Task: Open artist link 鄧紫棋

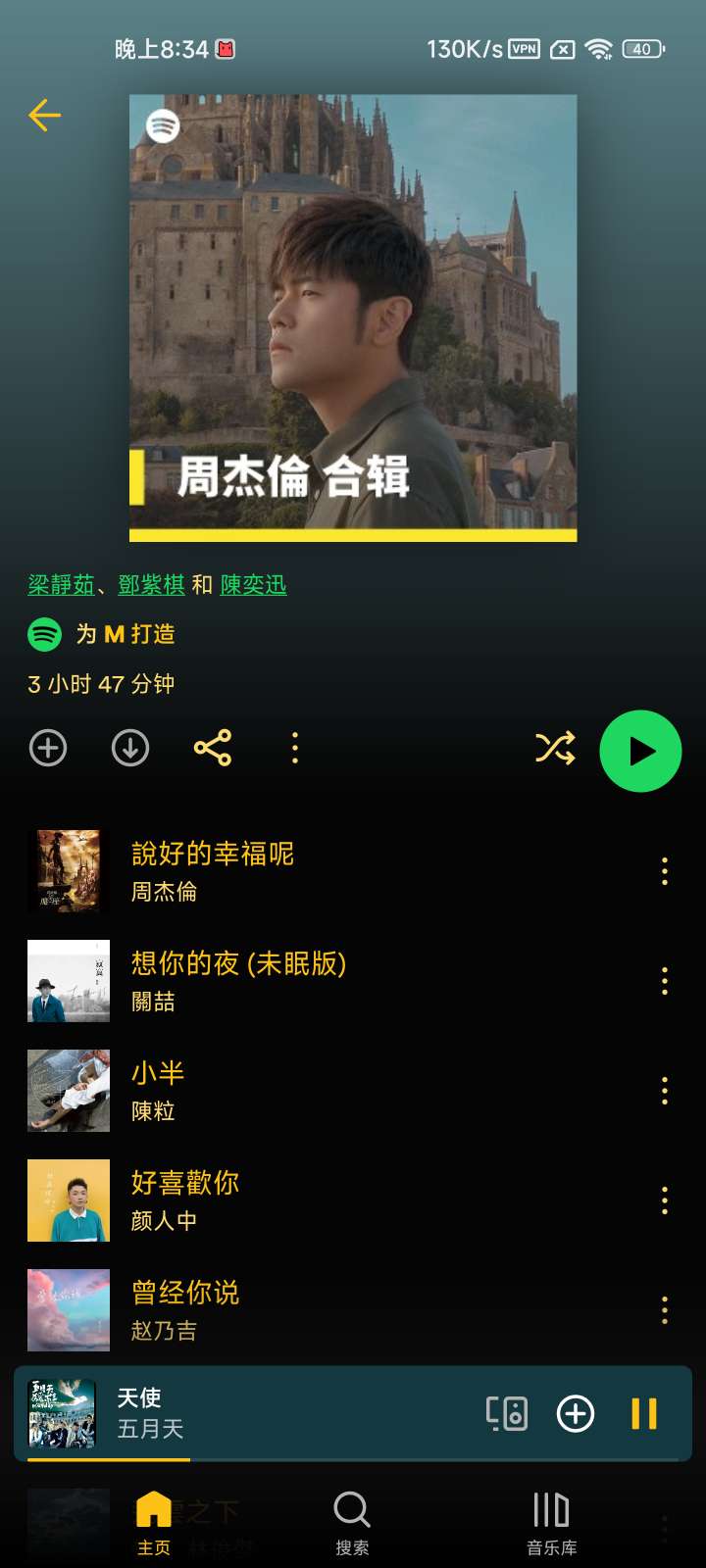Action: tap(151, 585)
